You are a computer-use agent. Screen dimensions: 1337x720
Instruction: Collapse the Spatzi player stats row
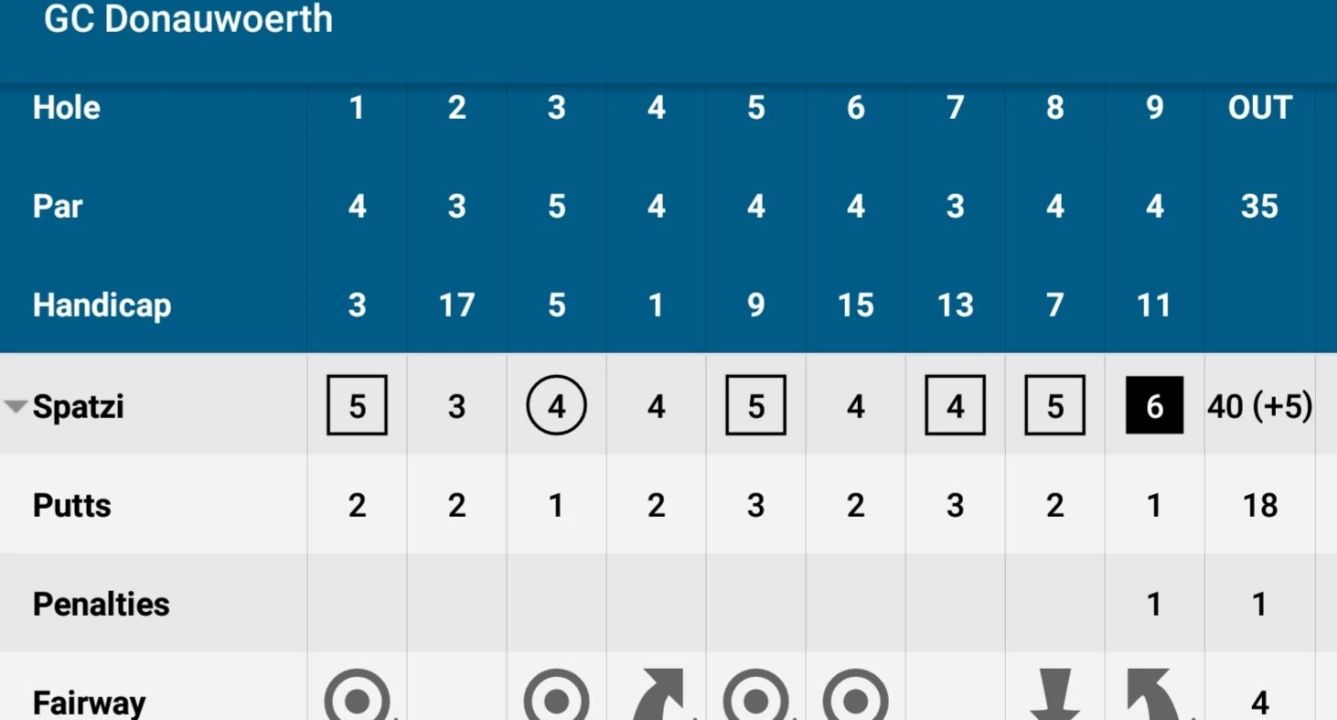click(16, 407)
